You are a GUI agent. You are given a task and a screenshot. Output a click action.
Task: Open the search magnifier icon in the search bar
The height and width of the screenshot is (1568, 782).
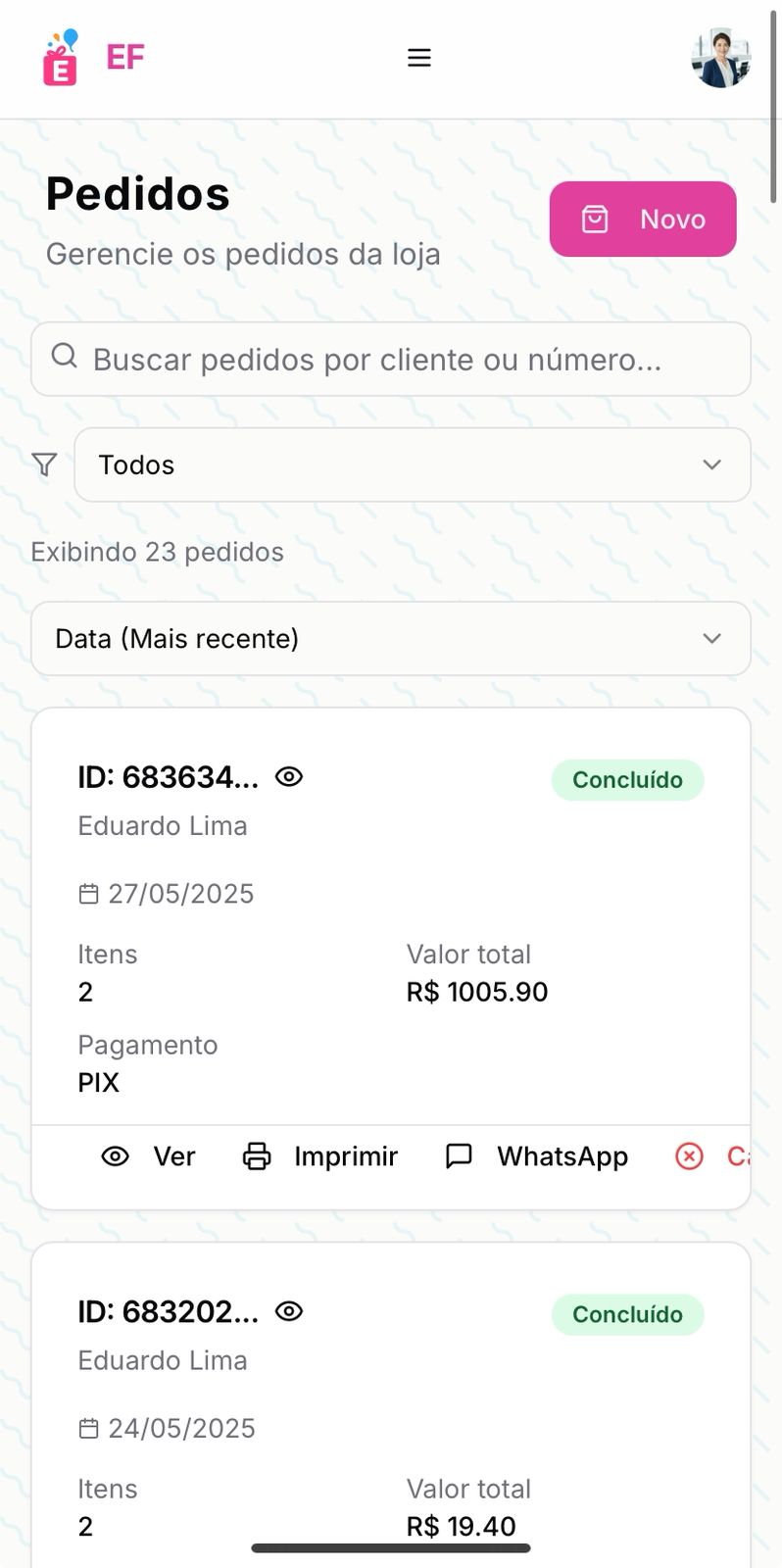click(65, 357)
